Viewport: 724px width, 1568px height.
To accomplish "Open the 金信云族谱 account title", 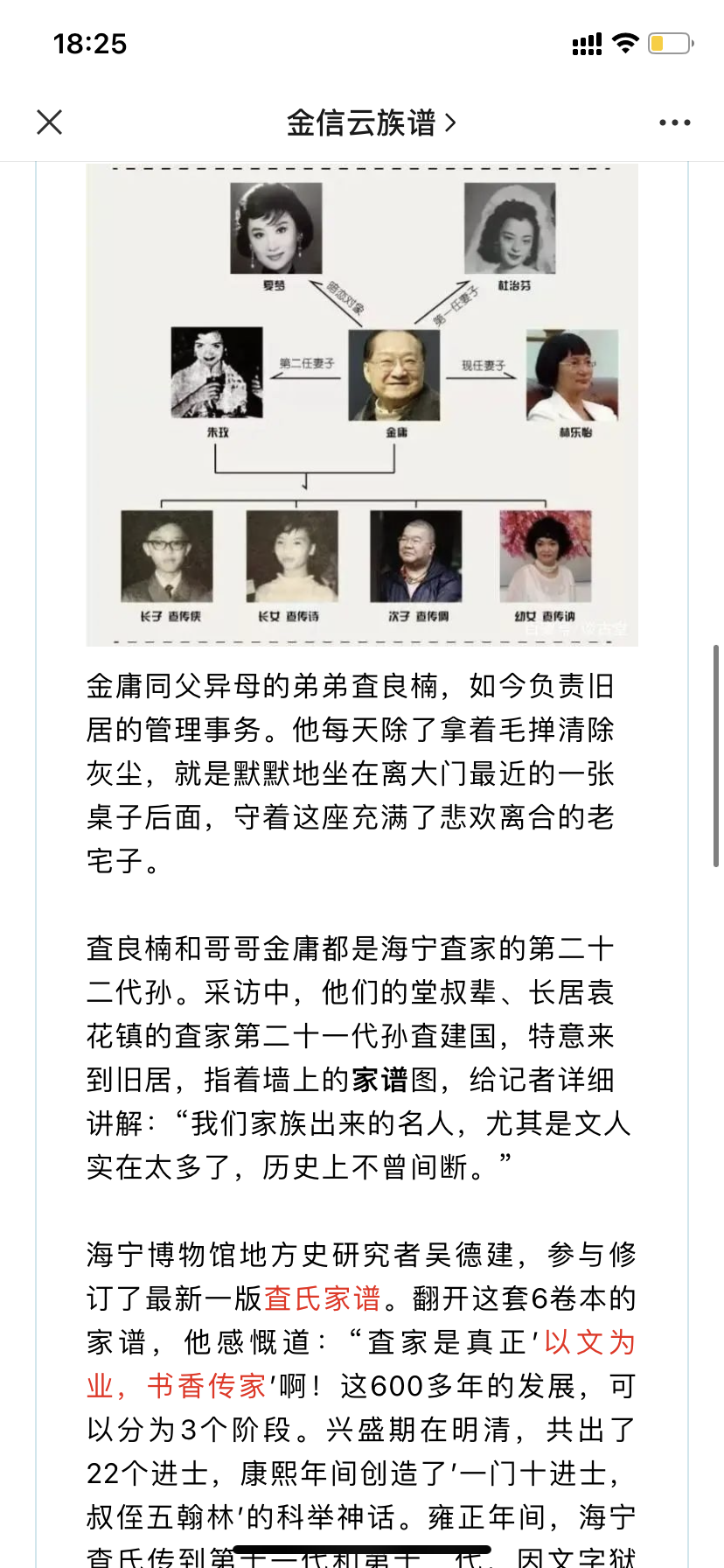I will (x=371, y=122).
